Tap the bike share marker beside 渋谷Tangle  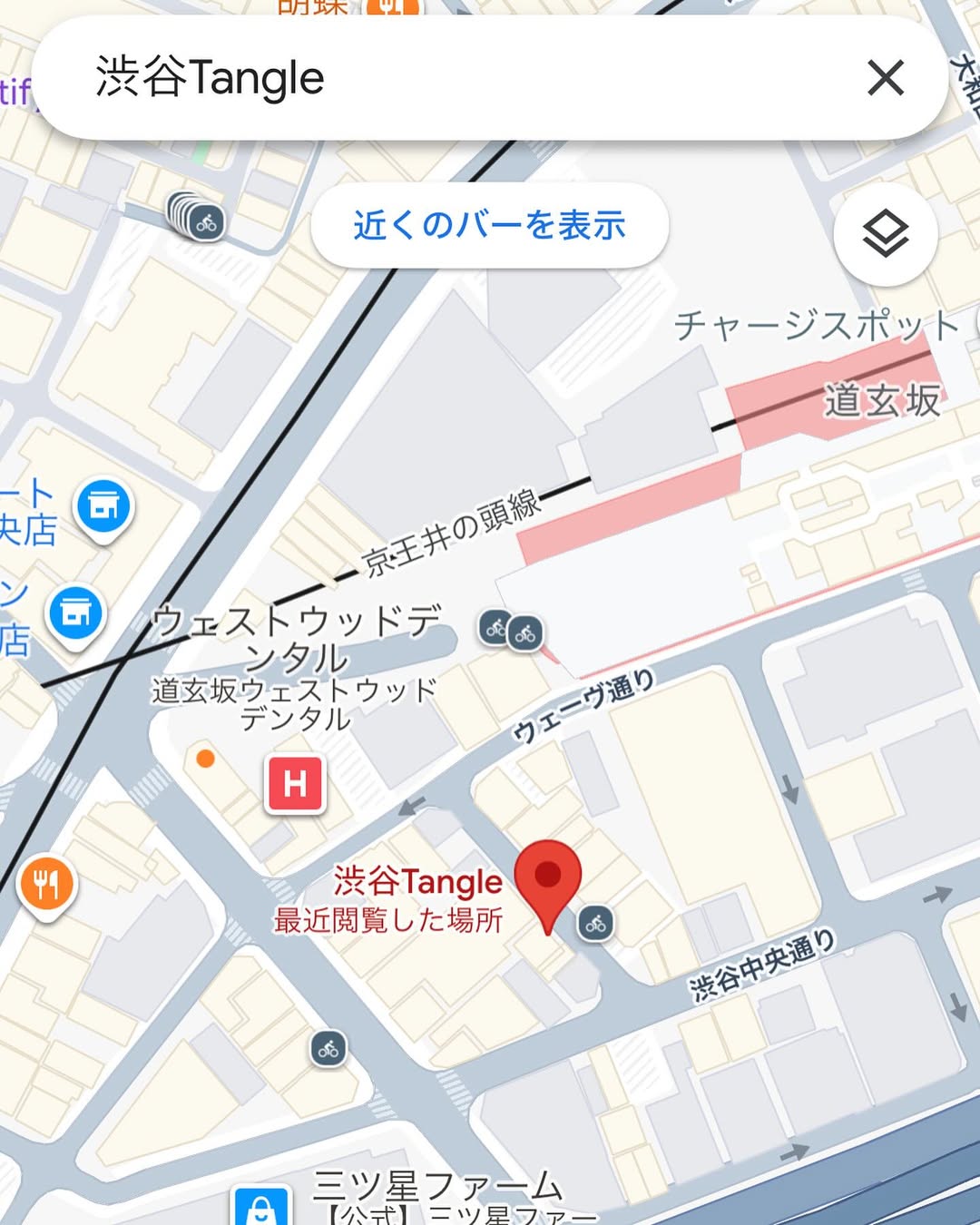pos(595,924)
